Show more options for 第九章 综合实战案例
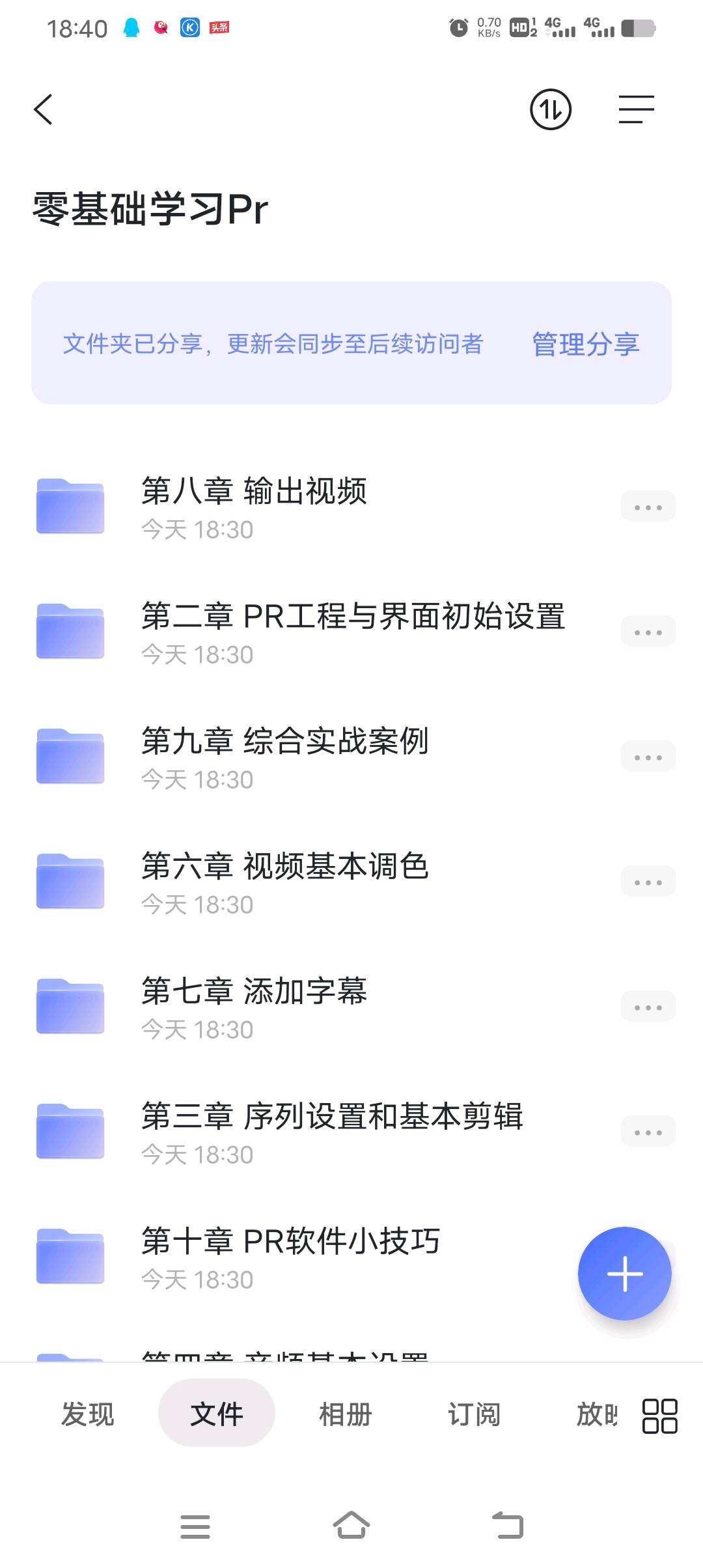This screenshot has width=703, height=1568. [x=648, y=757]
